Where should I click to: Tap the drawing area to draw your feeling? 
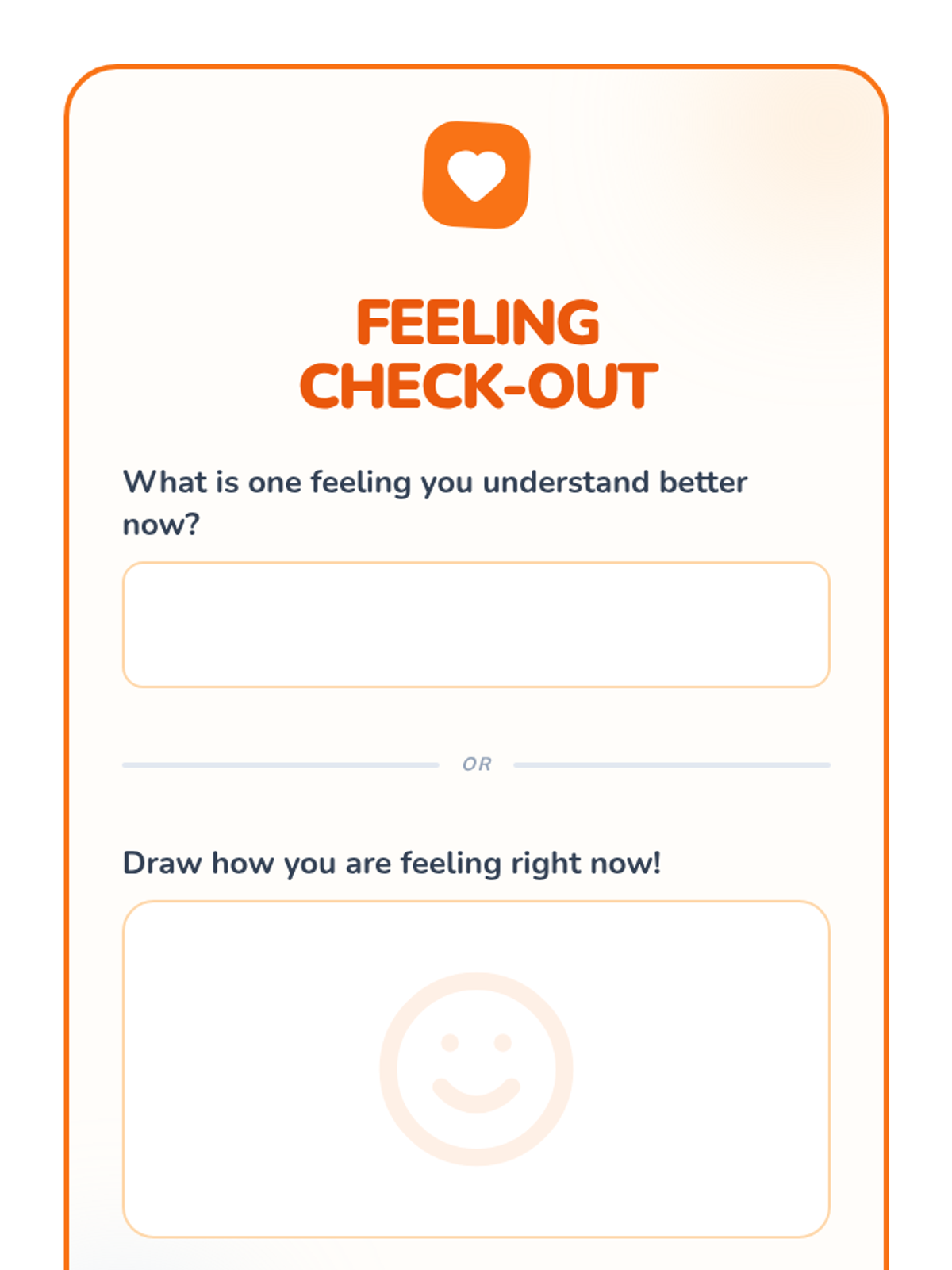tap(476, 1069)
